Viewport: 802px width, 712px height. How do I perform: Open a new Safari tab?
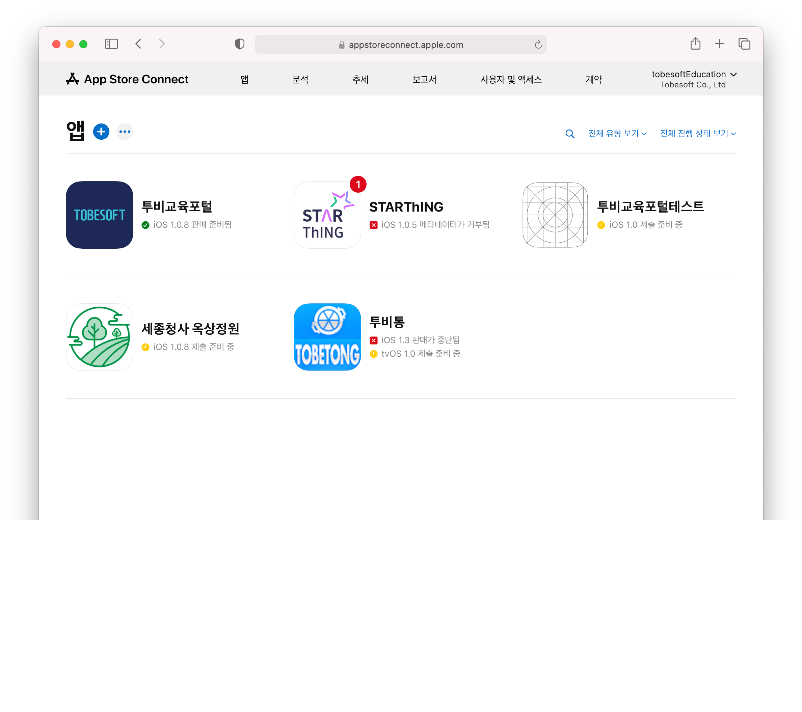[x=719, y=44]
